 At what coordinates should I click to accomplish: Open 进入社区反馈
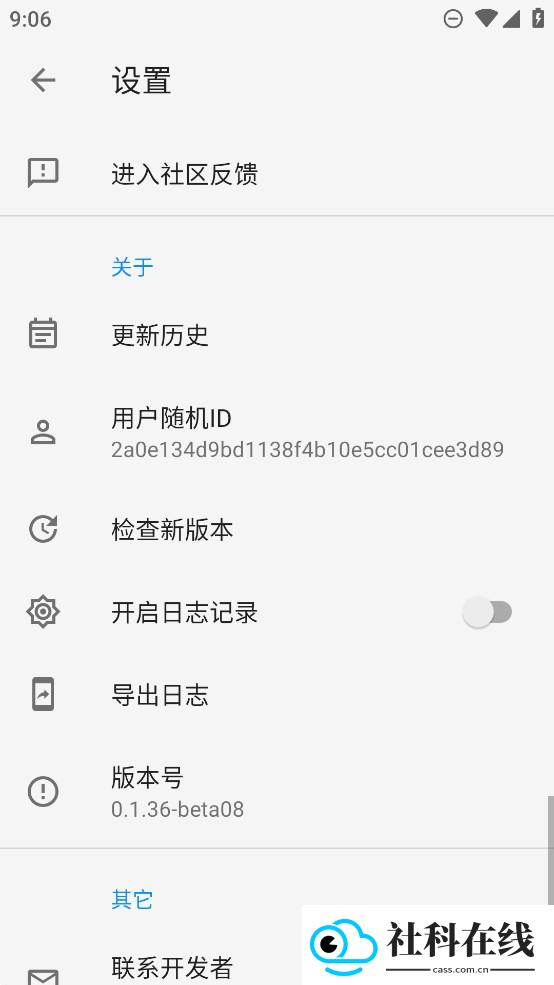[277, 174]
